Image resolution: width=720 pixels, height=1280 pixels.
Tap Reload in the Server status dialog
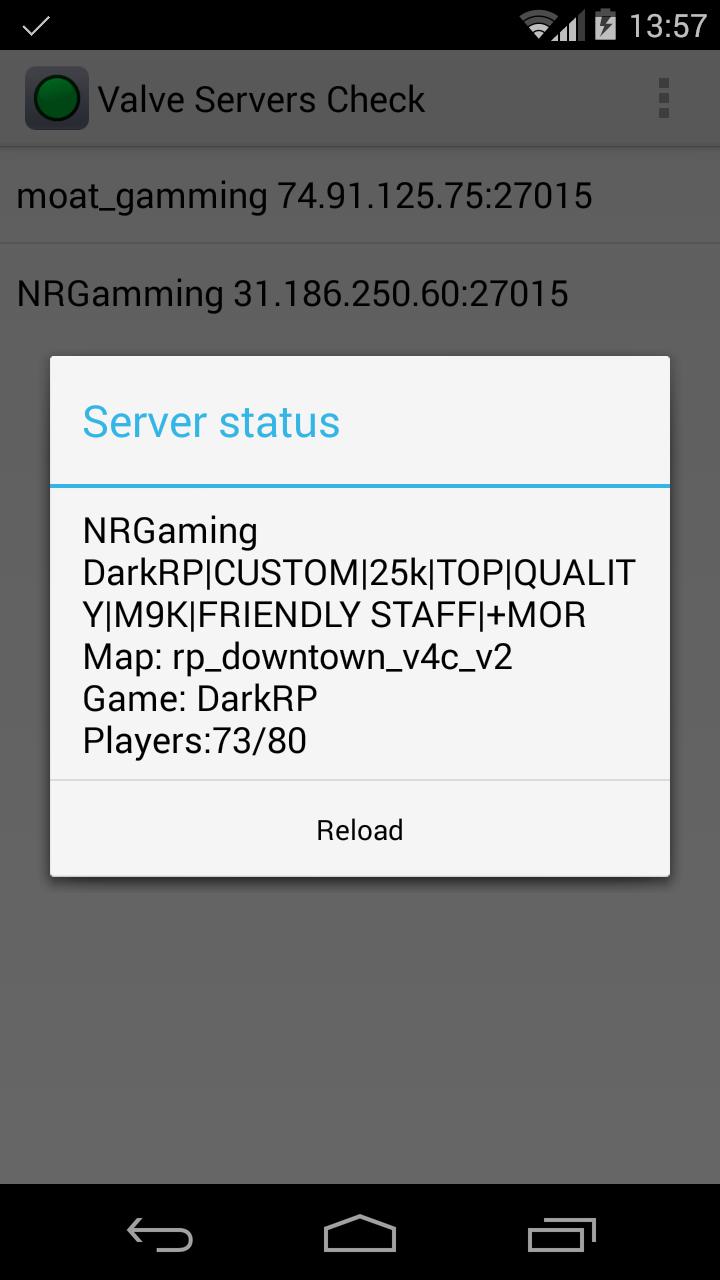360,830
